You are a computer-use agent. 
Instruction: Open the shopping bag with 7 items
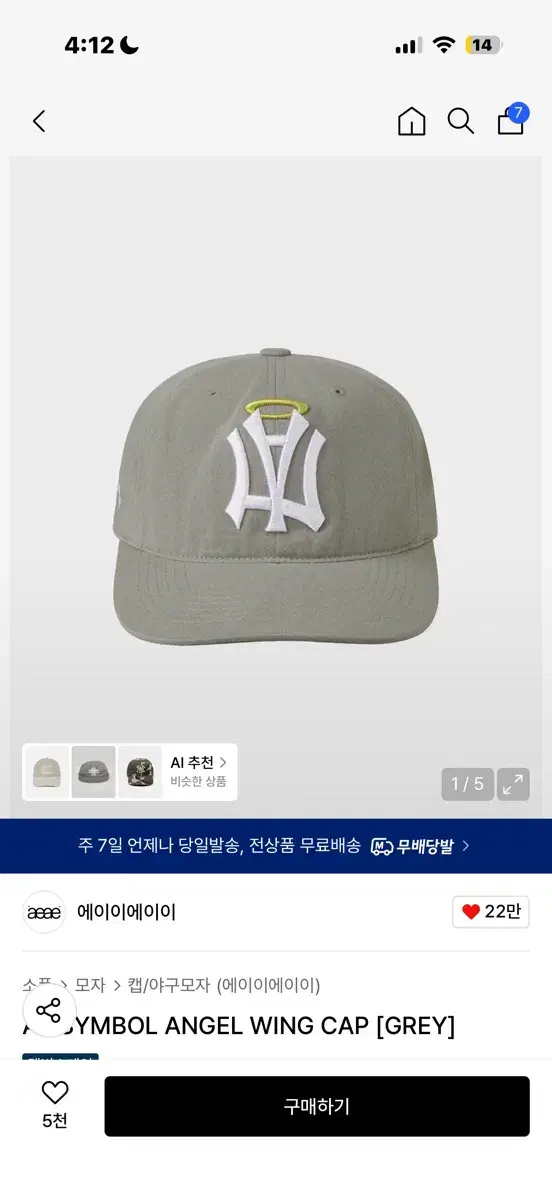[x=512, y=120]
